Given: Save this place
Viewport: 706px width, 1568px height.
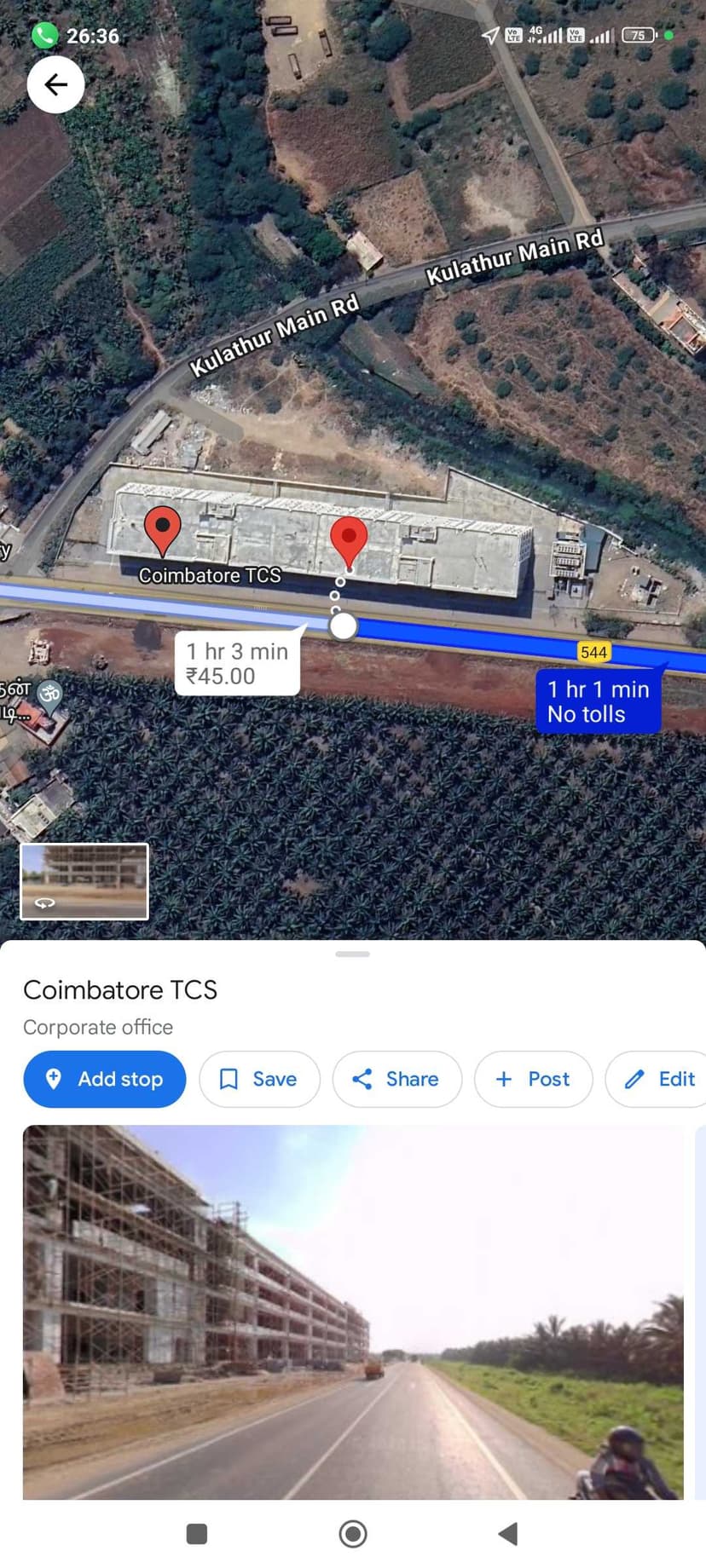Looking at the screenshot, I should pyautogui.click(x=259, y=1079).
